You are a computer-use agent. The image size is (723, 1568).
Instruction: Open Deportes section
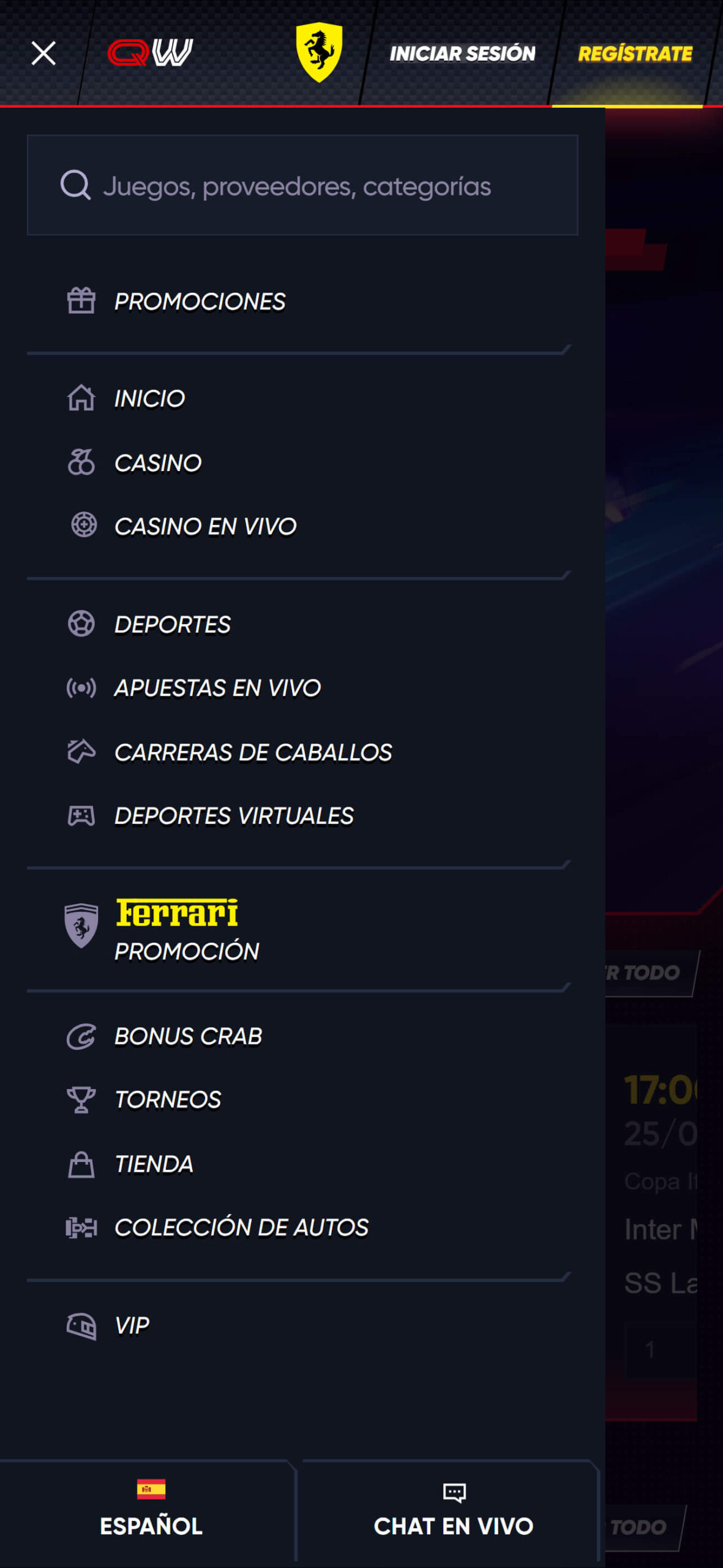[299, 624]
